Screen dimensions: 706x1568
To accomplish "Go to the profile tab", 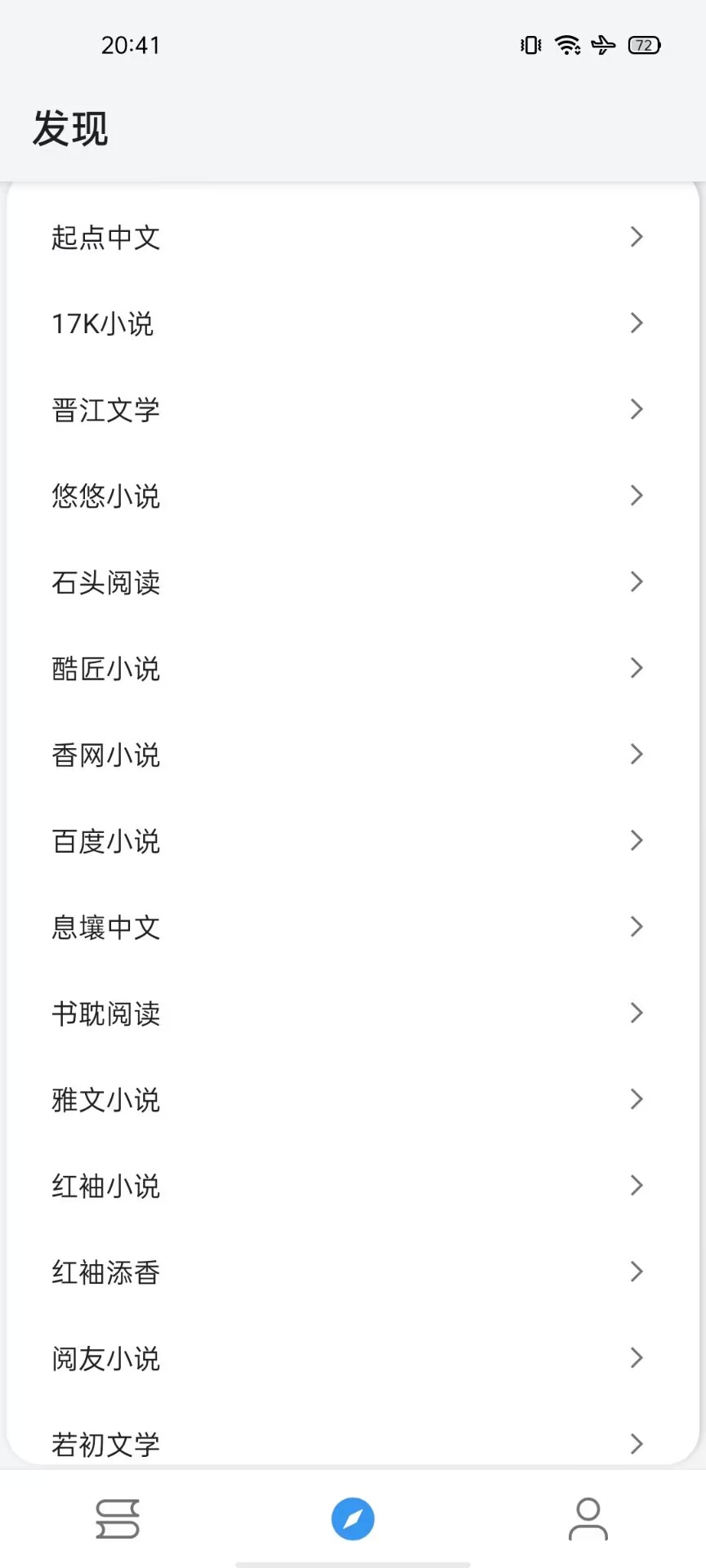I will 588,1519.
